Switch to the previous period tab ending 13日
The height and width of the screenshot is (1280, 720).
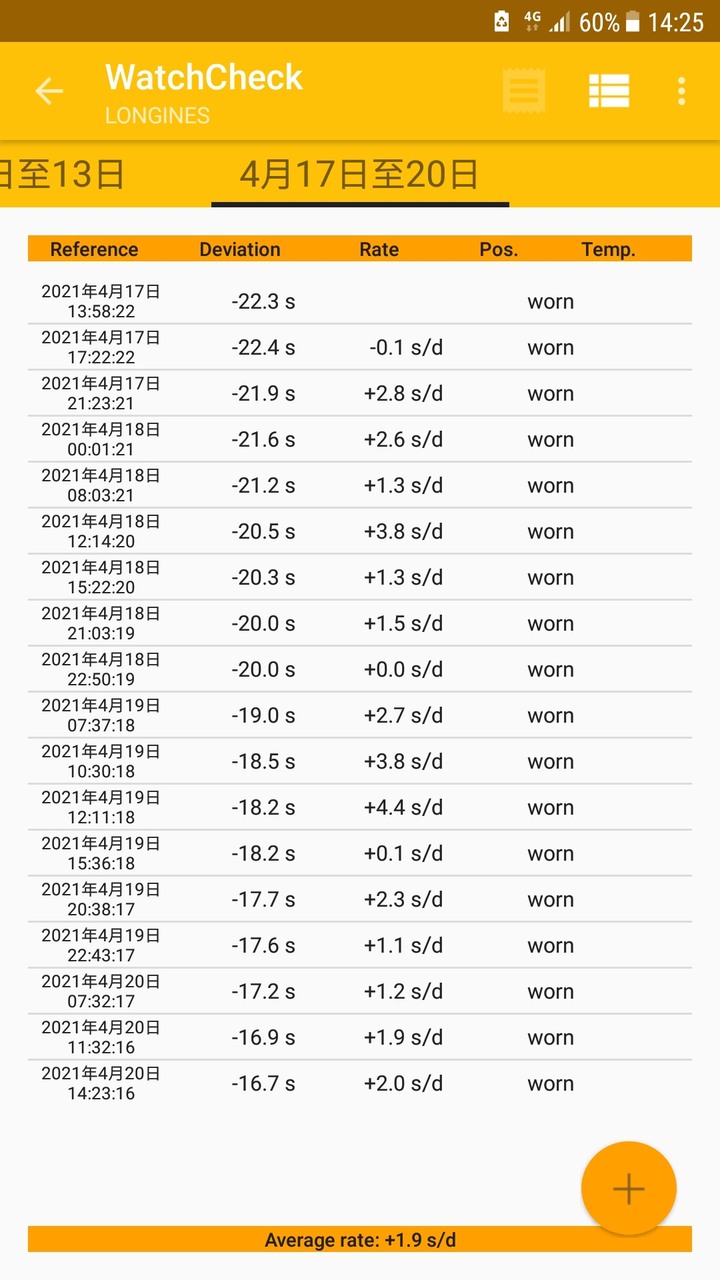62,174
